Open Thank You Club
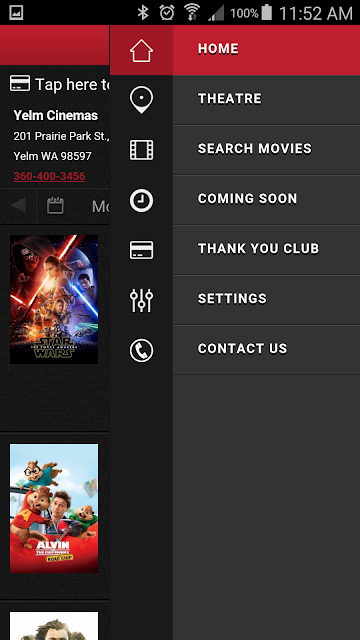 click(x=235, y=250)
